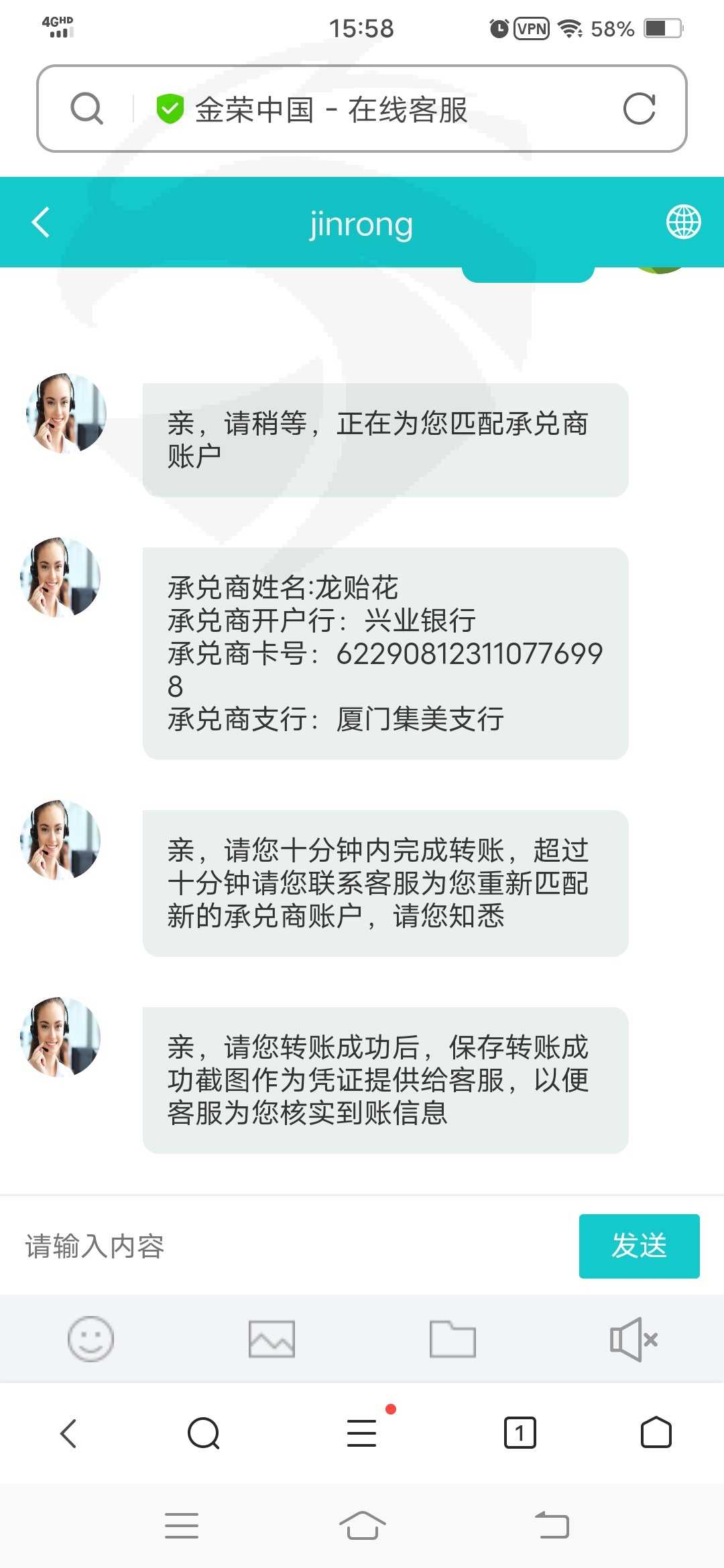This screenshot has height=1568, width=724.
Task: Focus the 请输入内容 message field
Action: pyautogui.click(x=295, y=1246)
